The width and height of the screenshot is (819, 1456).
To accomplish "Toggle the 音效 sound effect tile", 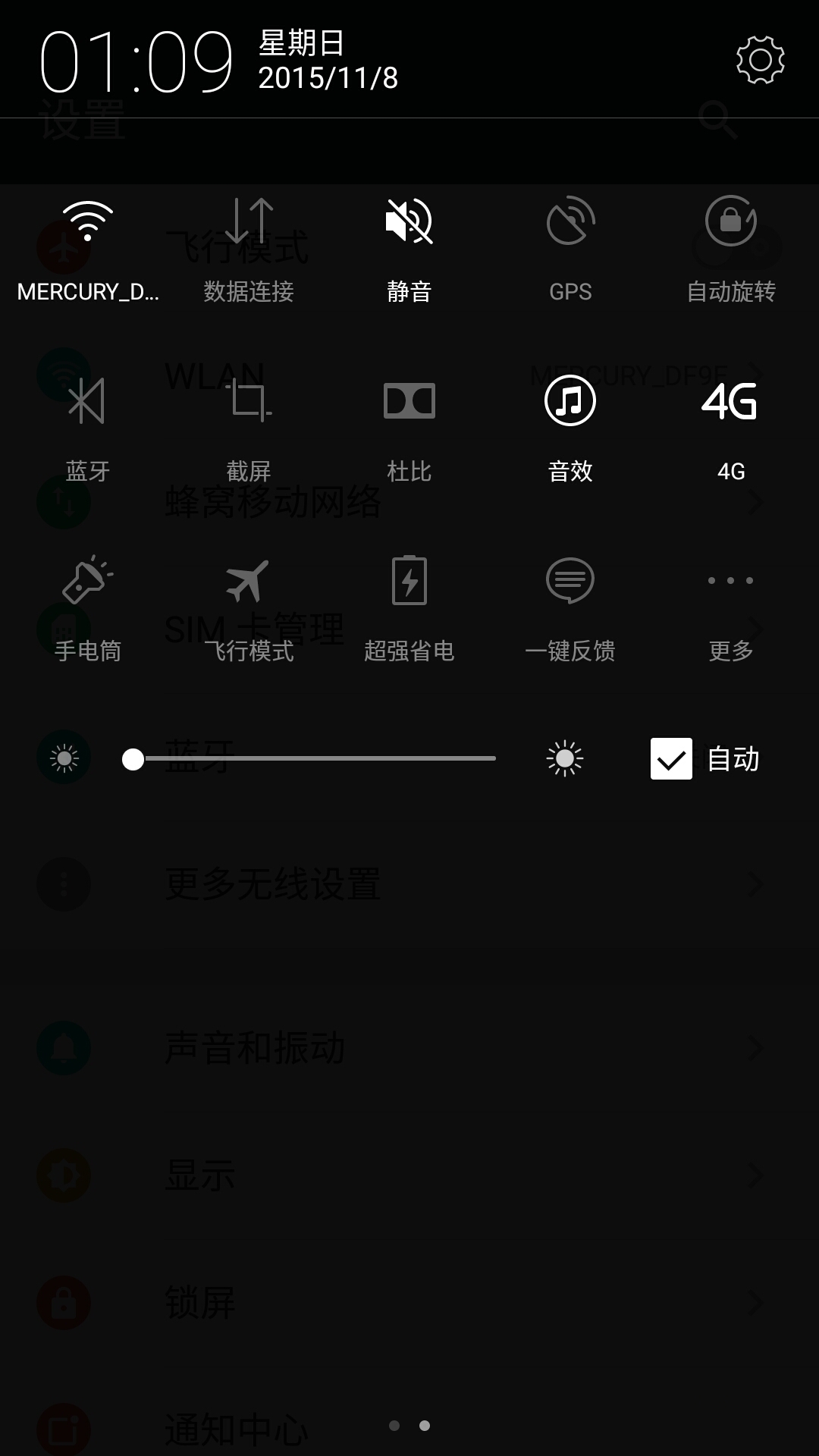I will click(x=570, y=402).
